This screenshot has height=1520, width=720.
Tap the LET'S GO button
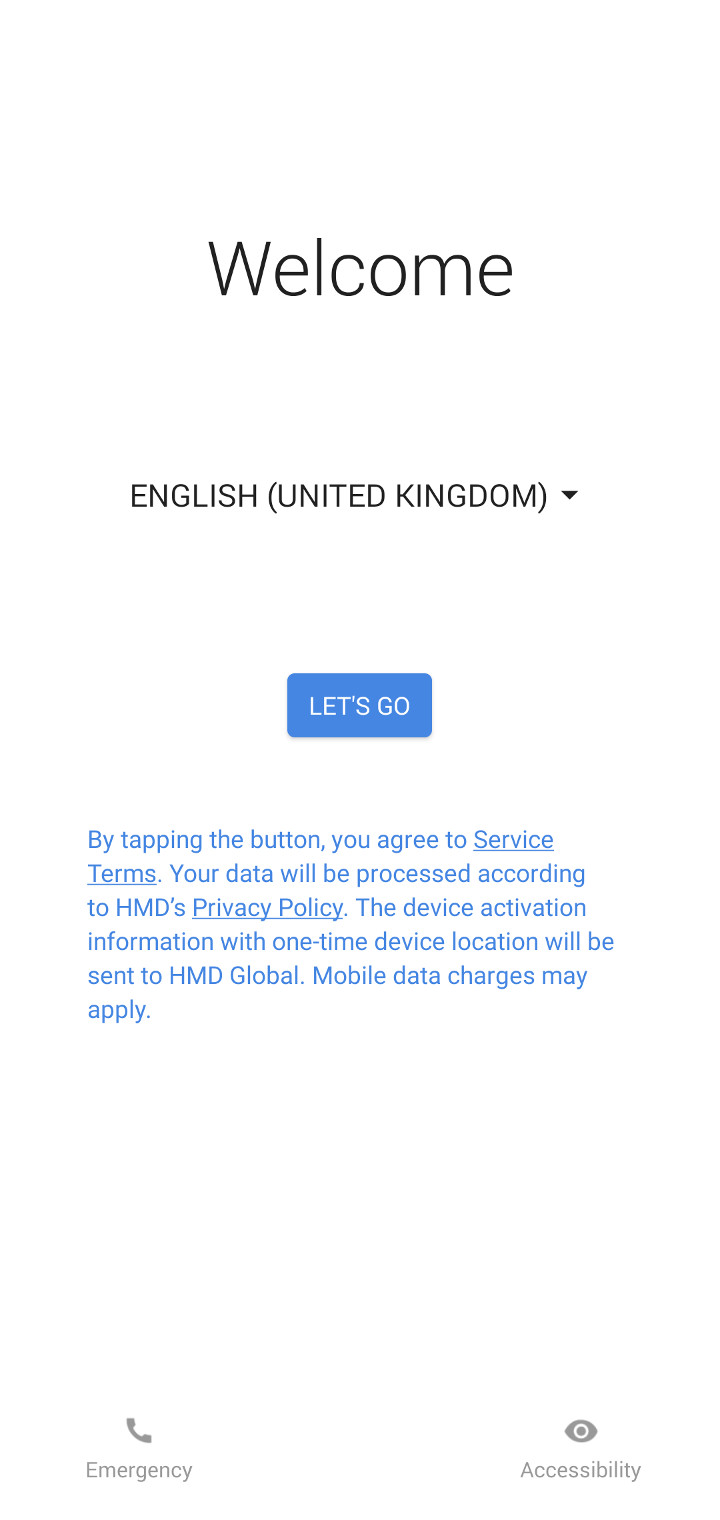coord(359,706)
